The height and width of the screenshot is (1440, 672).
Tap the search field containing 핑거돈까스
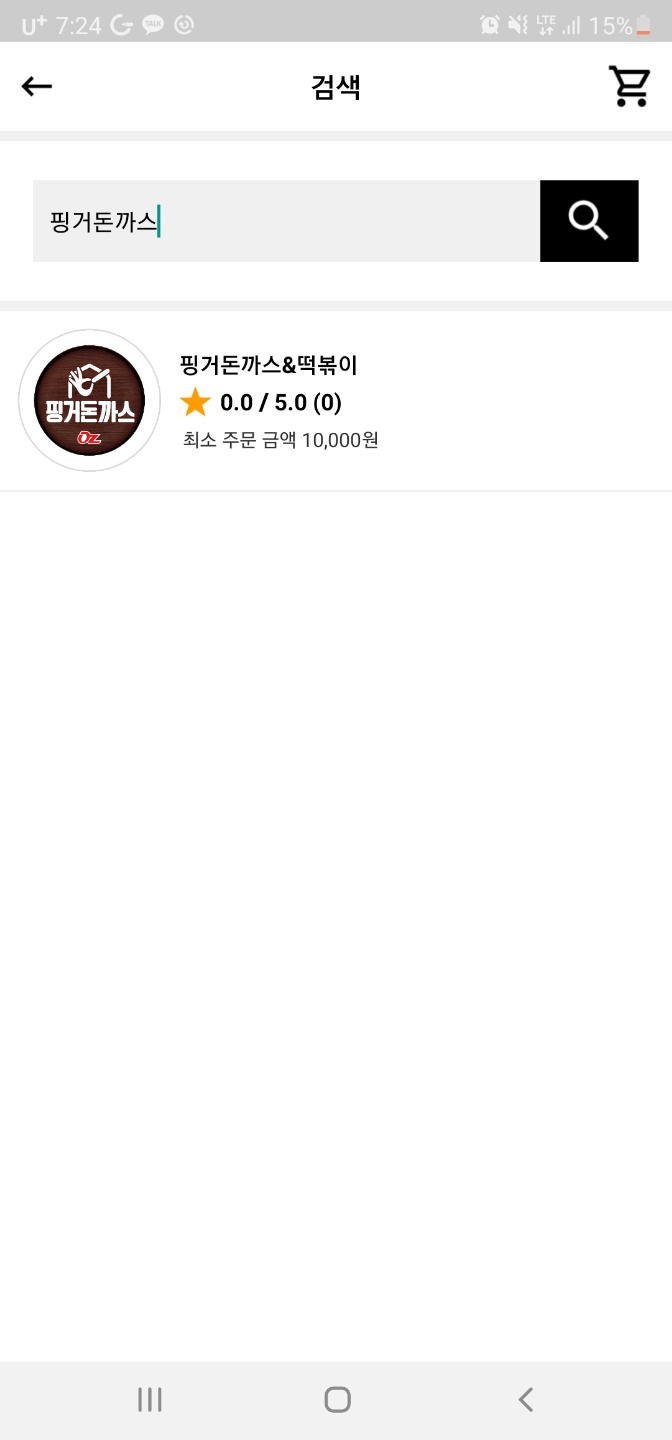(286, 221)
